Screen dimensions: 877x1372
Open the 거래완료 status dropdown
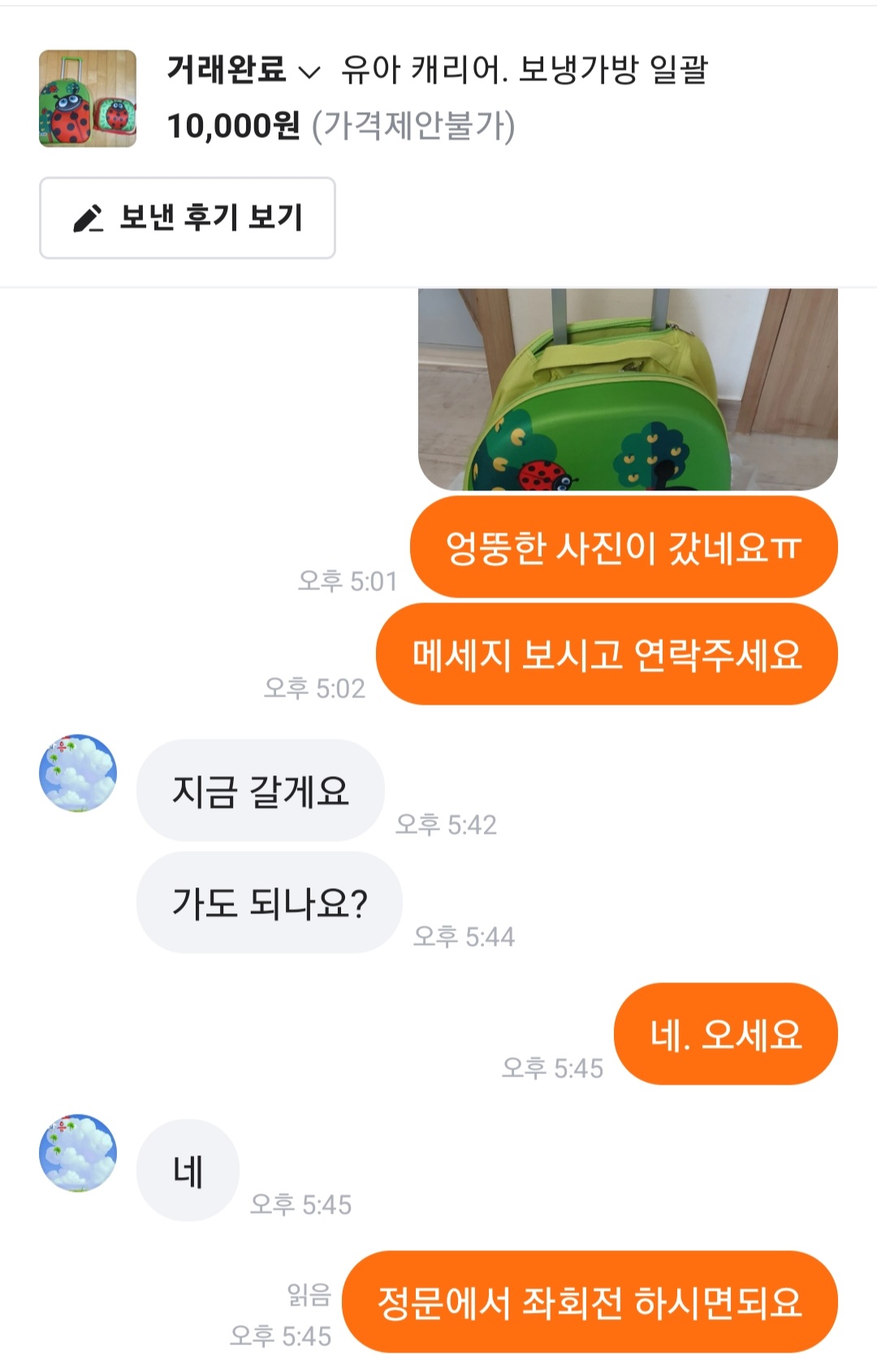[244, 70]
